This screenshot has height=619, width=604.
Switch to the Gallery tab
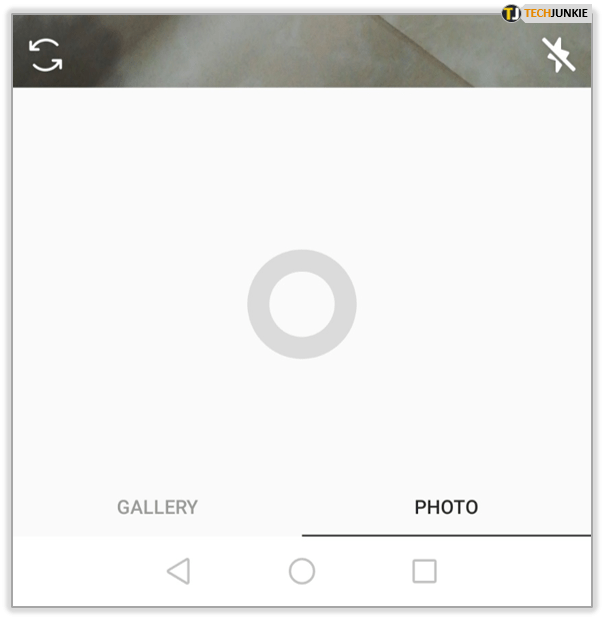pos(157,507)
